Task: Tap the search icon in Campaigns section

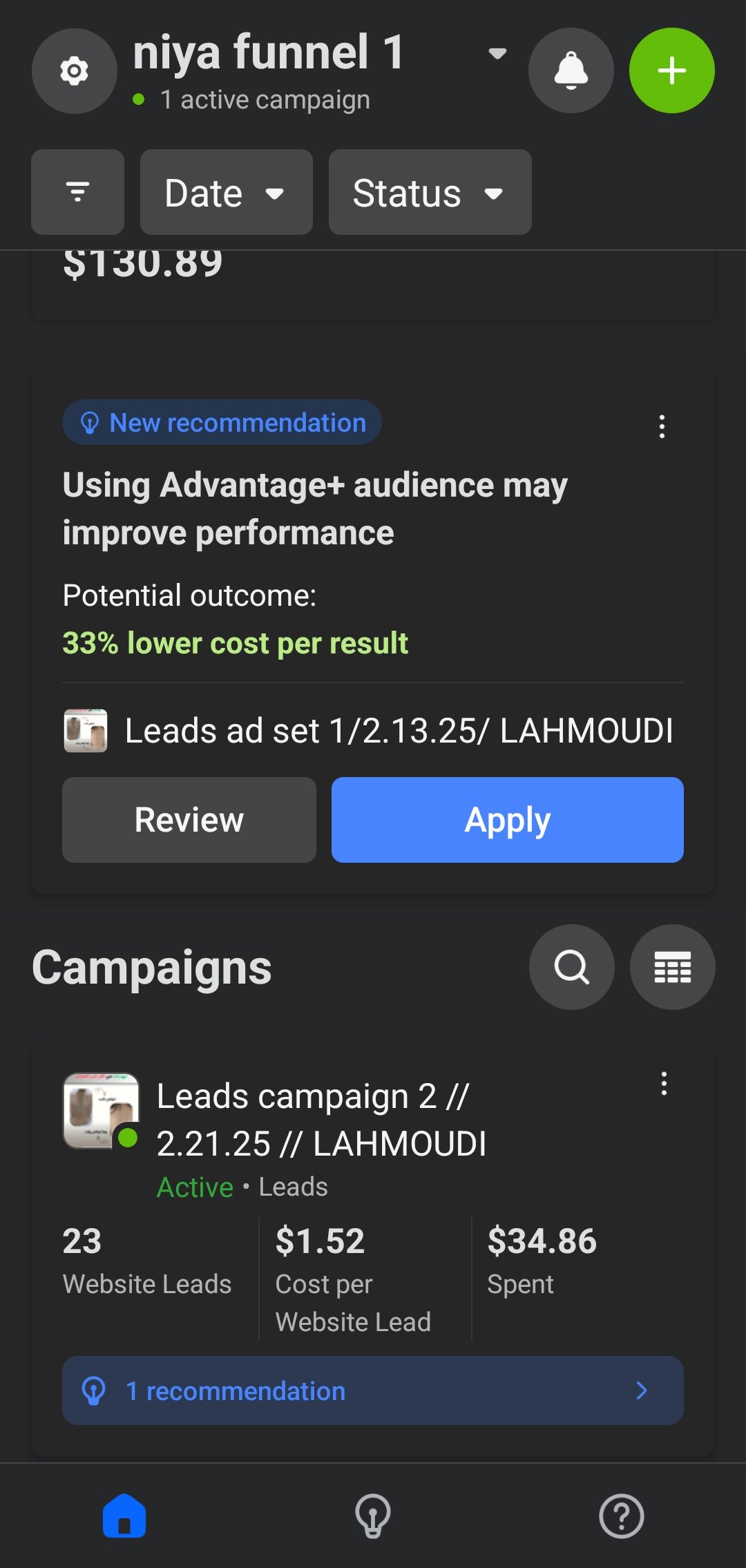Action: [x=571, y=967]
